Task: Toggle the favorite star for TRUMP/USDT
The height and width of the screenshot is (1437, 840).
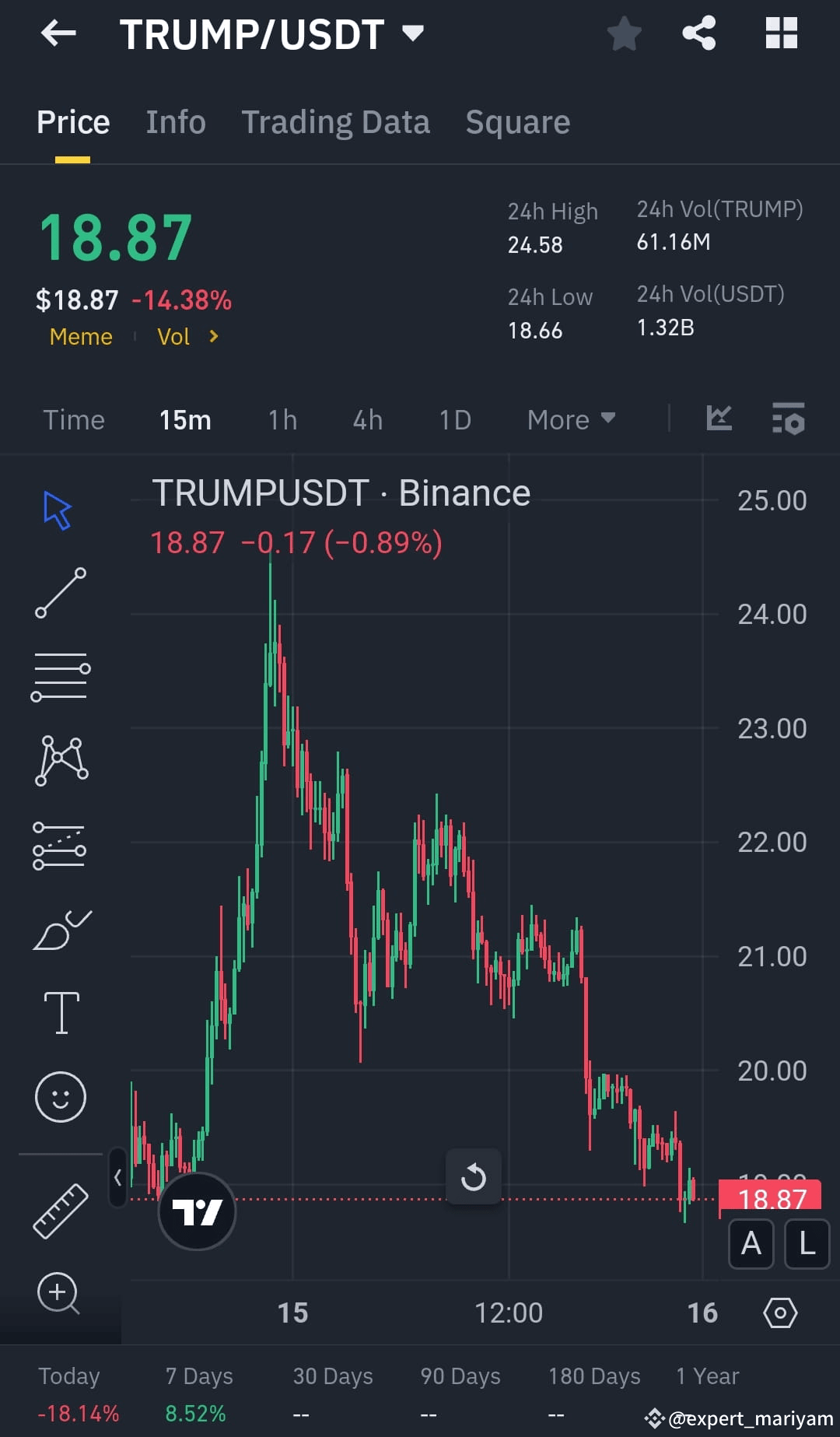Action: click(625, 33)
